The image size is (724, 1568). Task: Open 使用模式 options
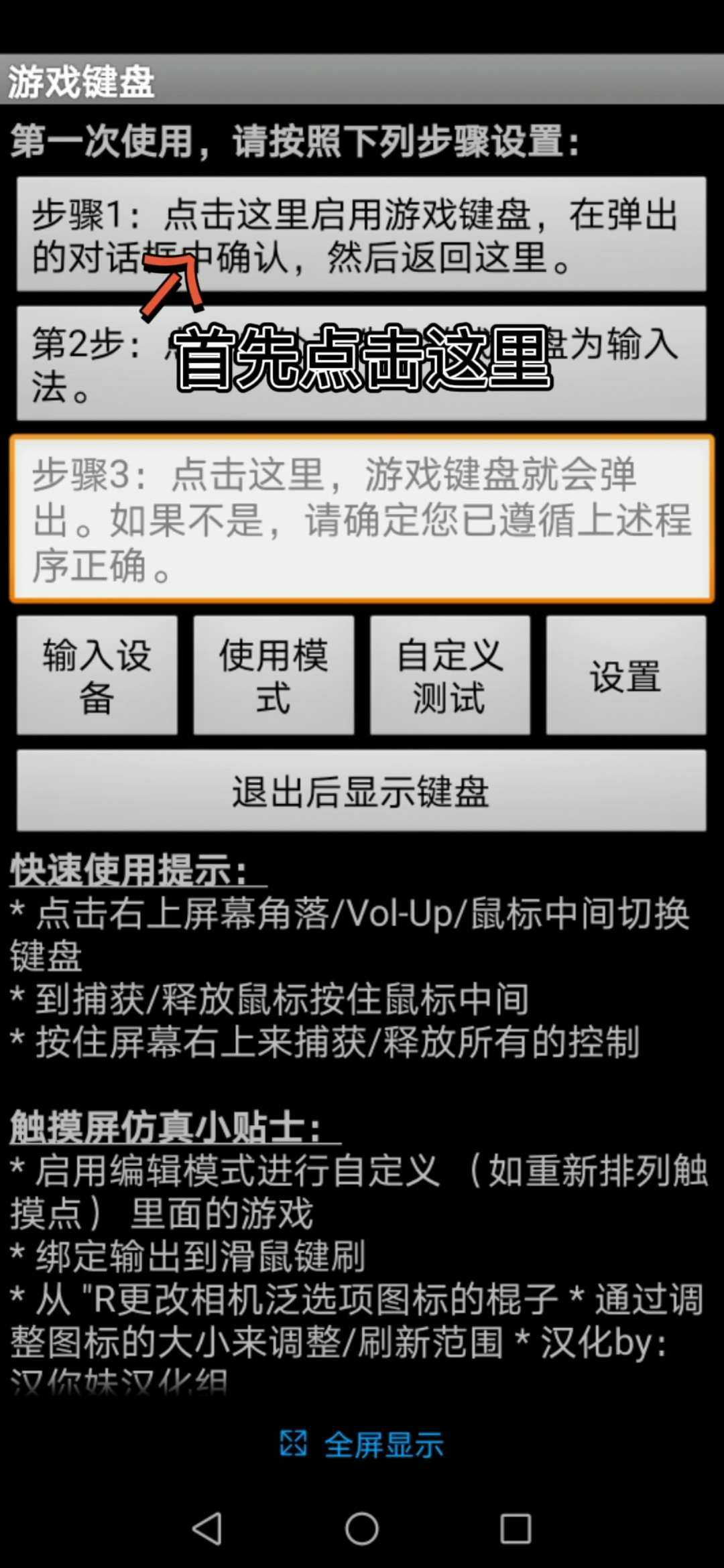274,675
